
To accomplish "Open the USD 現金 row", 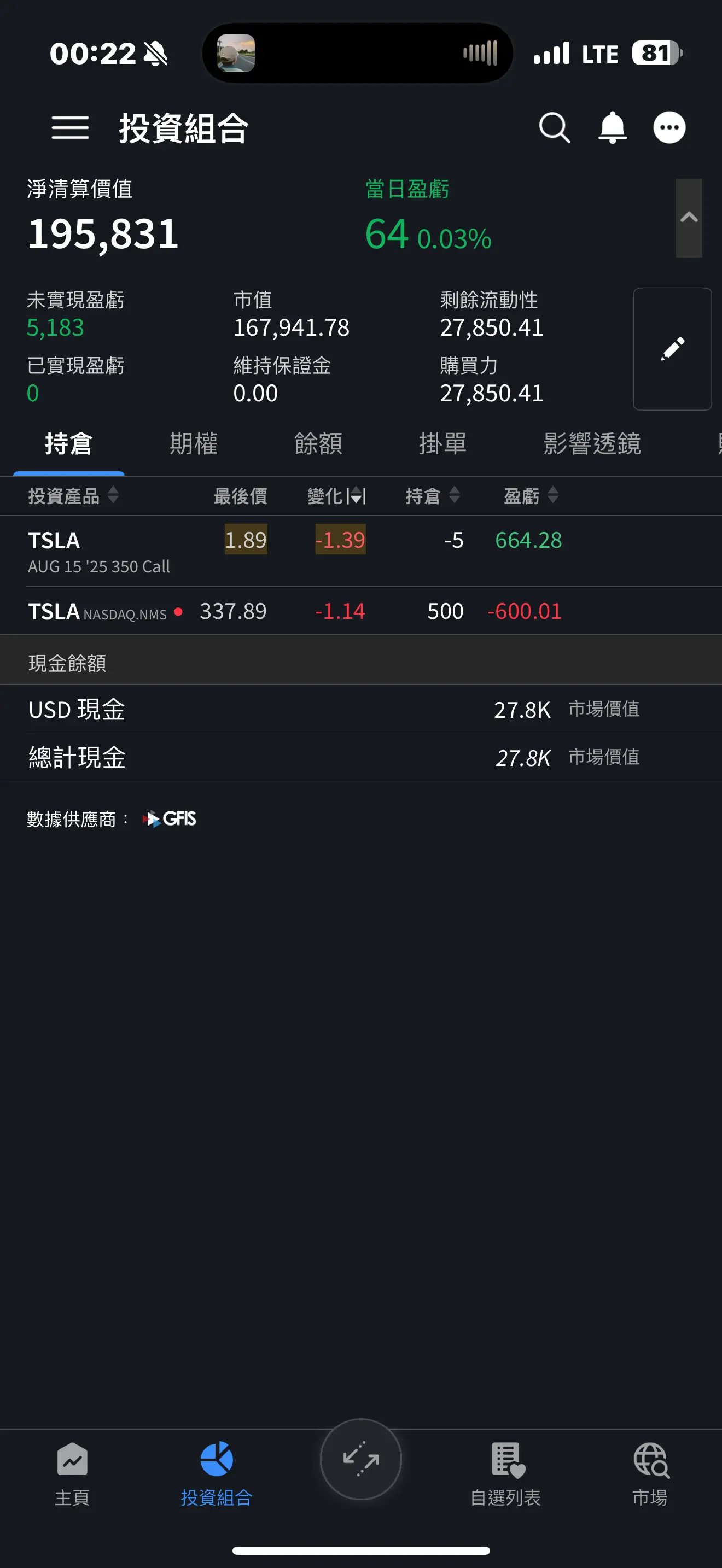I will point(361,710).
